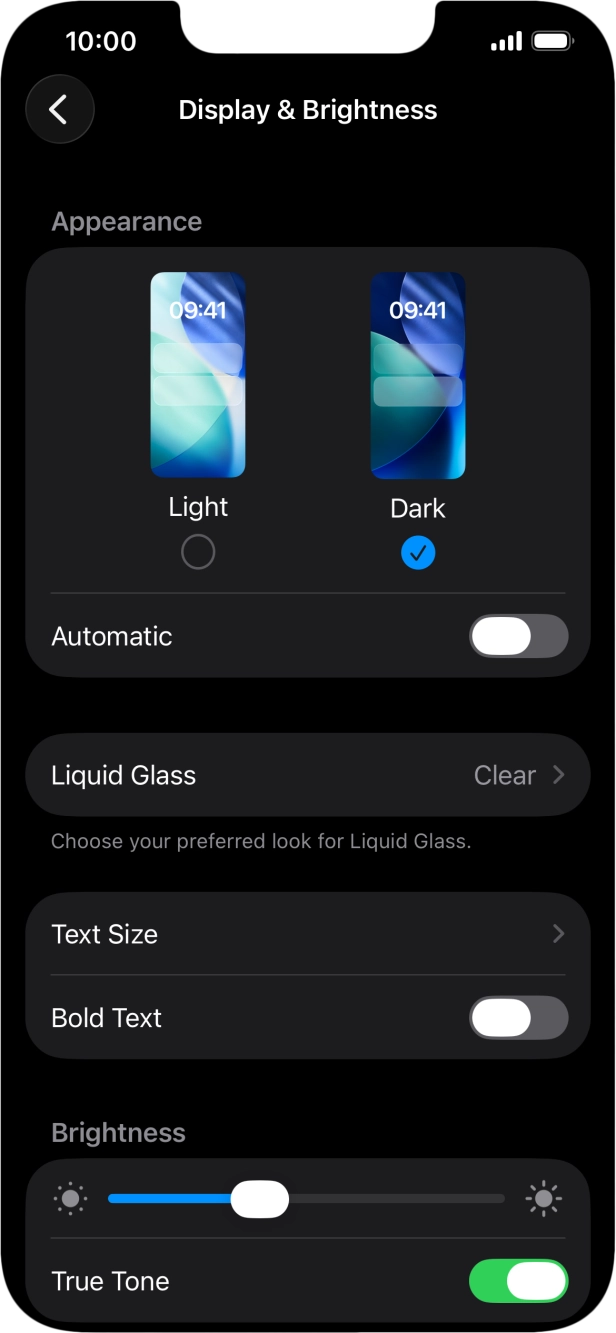Image resolution: width=616 pixels, height=1333 pixels.
Task: Open Liquid Glass settings
Action: (308, 775)
